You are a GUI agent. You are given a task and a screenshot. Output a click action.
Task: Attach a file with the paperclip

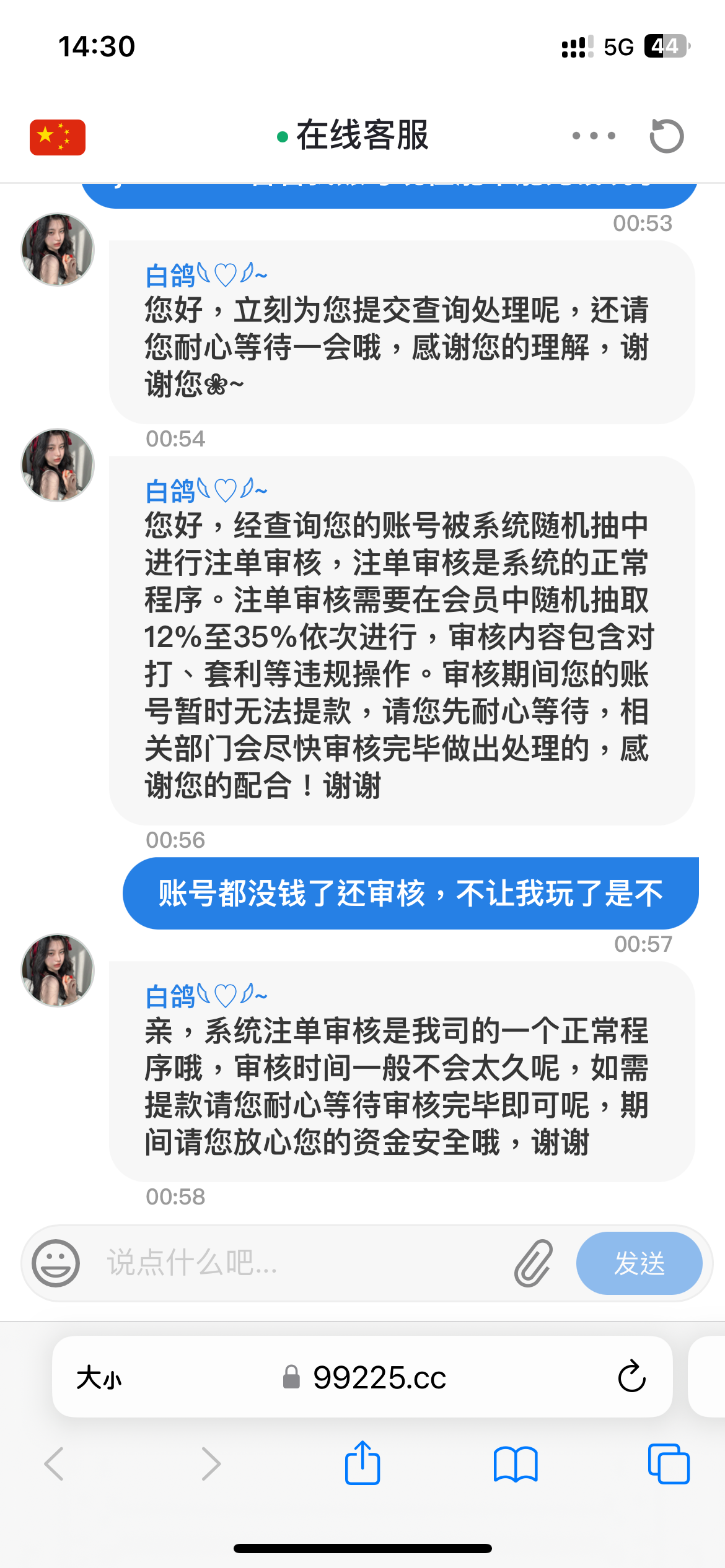coord(533,1263)
